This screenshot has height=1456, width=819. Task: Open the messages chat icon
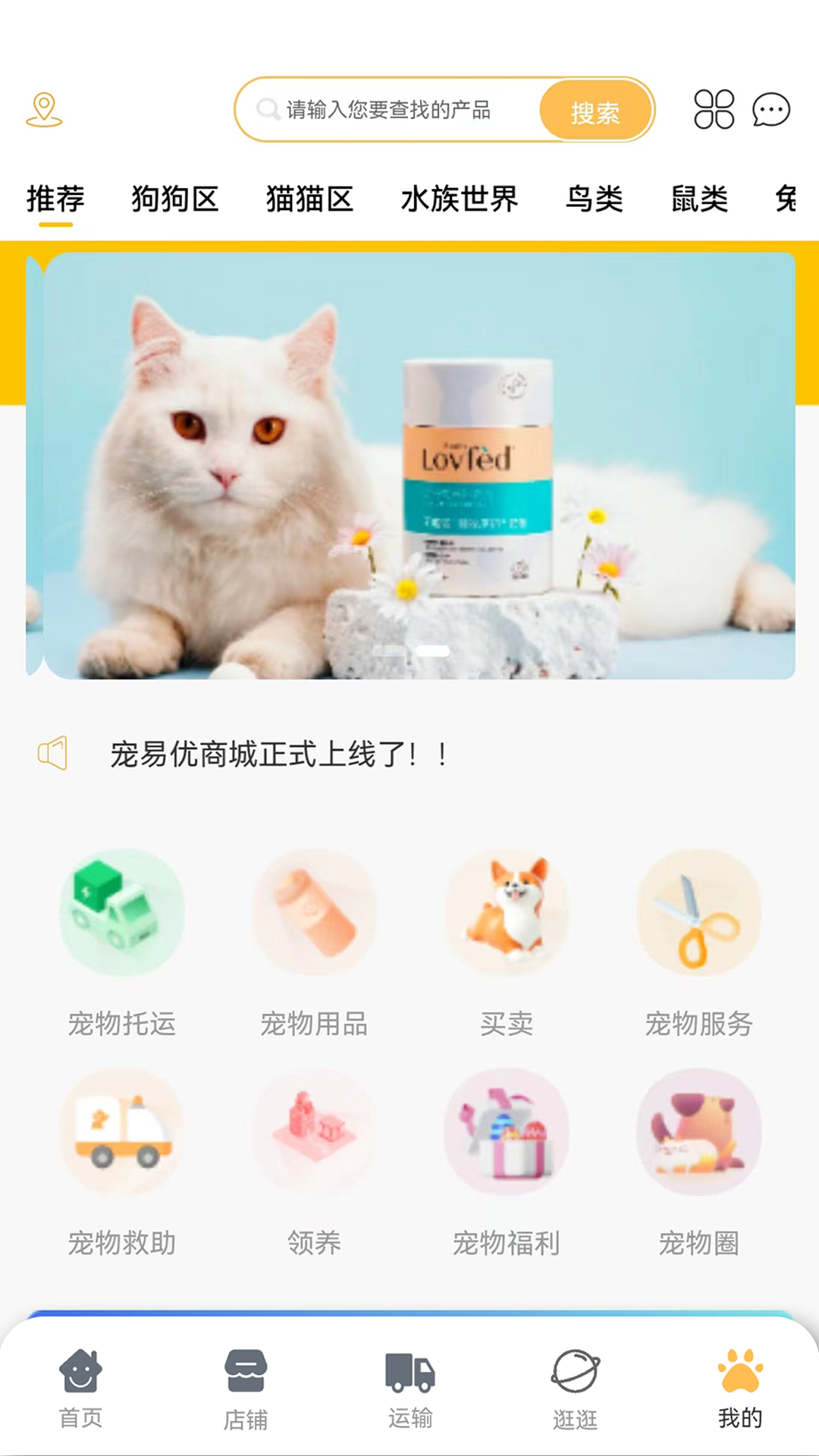(772, 110)
